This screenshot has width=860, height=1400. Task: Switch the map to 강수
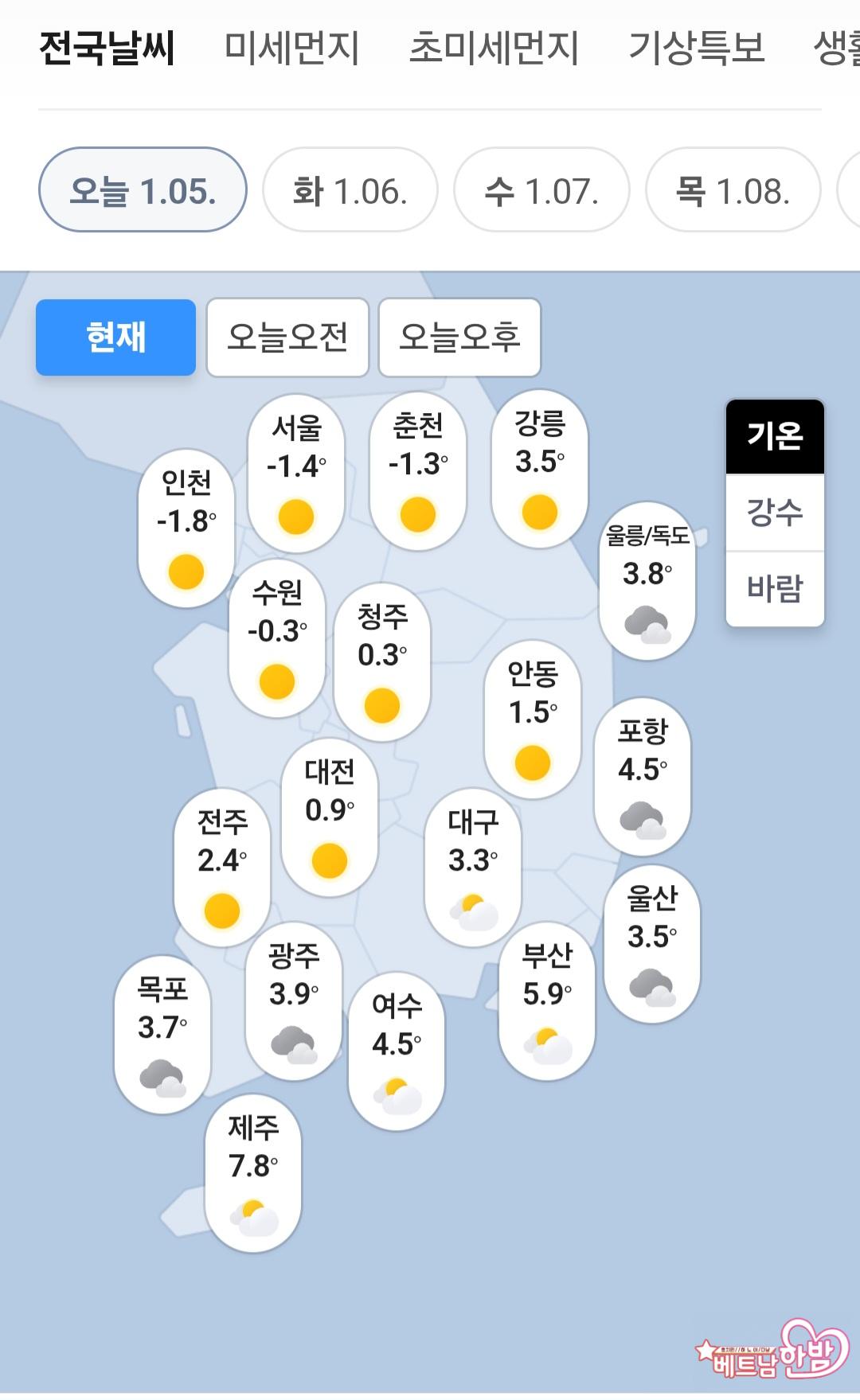coord(775,512)
